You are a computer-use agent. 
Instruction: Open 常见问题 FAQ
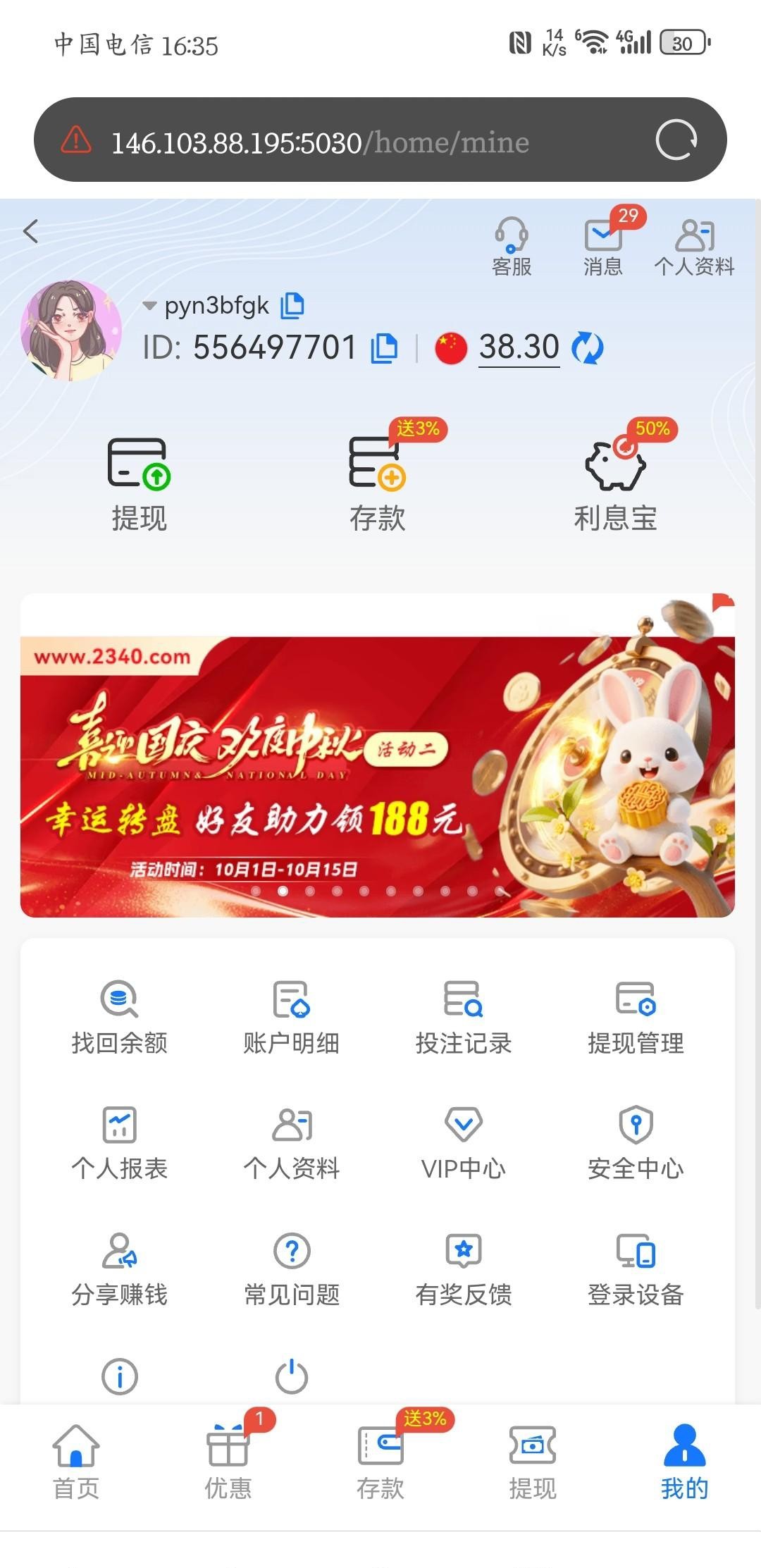click(292, 1268)
